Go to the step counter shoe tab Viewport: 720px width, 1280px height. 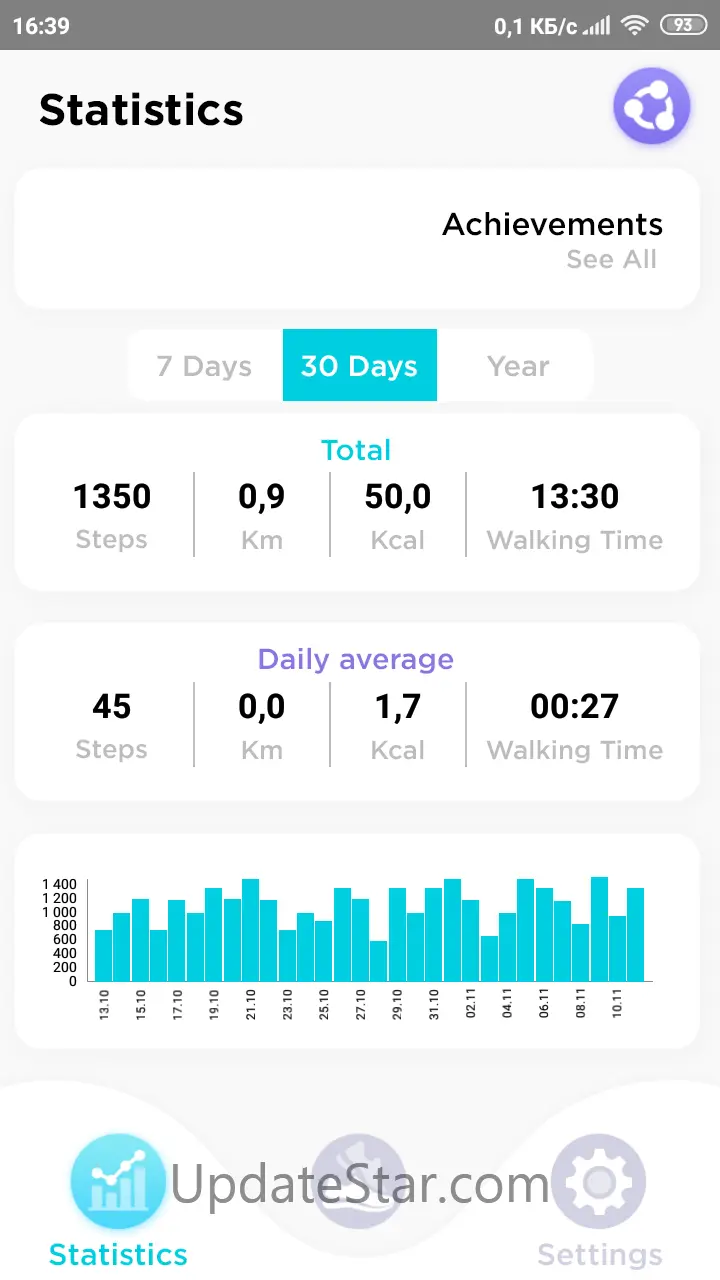[x=359, y=1182]
